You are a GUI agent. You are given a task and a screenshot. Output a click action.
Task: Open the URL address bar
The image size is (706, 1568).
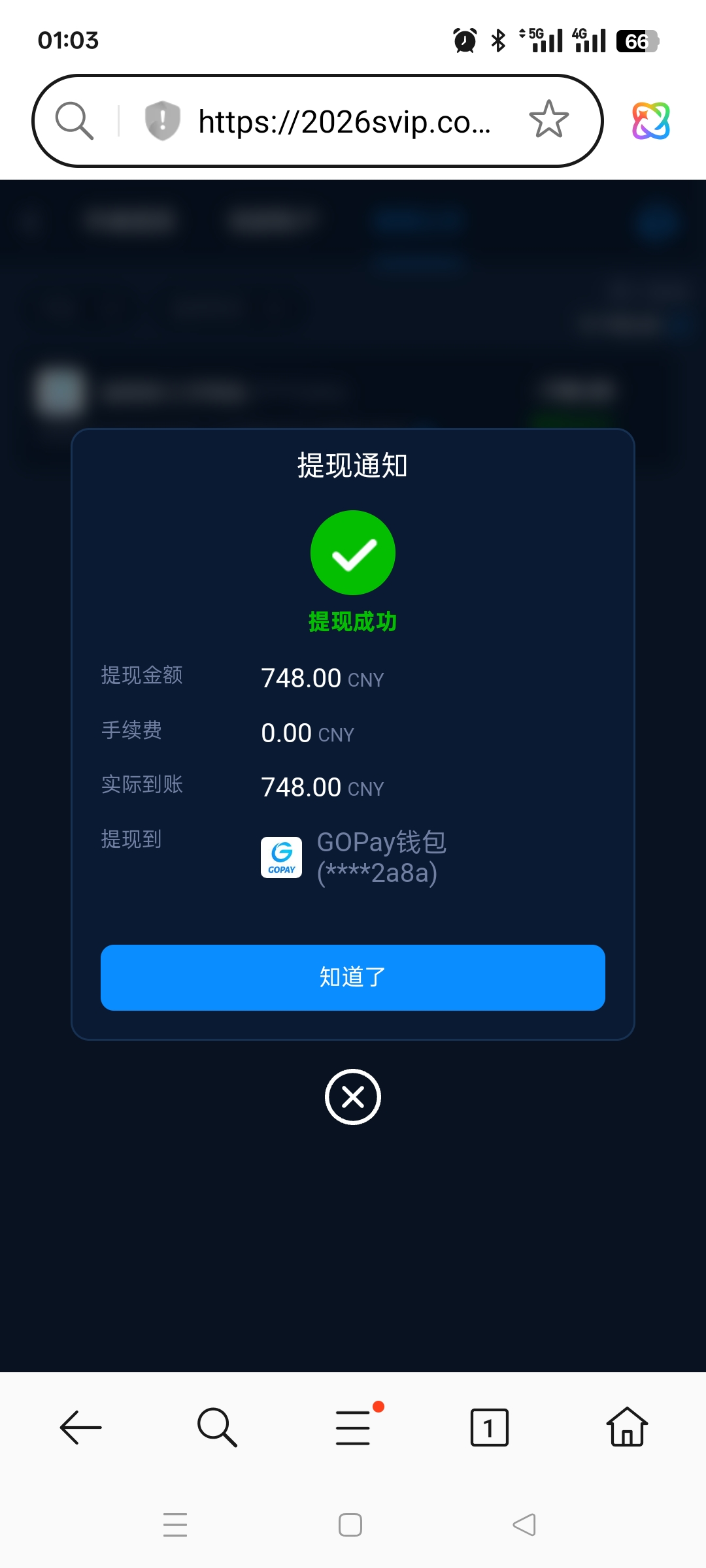click(x=344, y=122)
